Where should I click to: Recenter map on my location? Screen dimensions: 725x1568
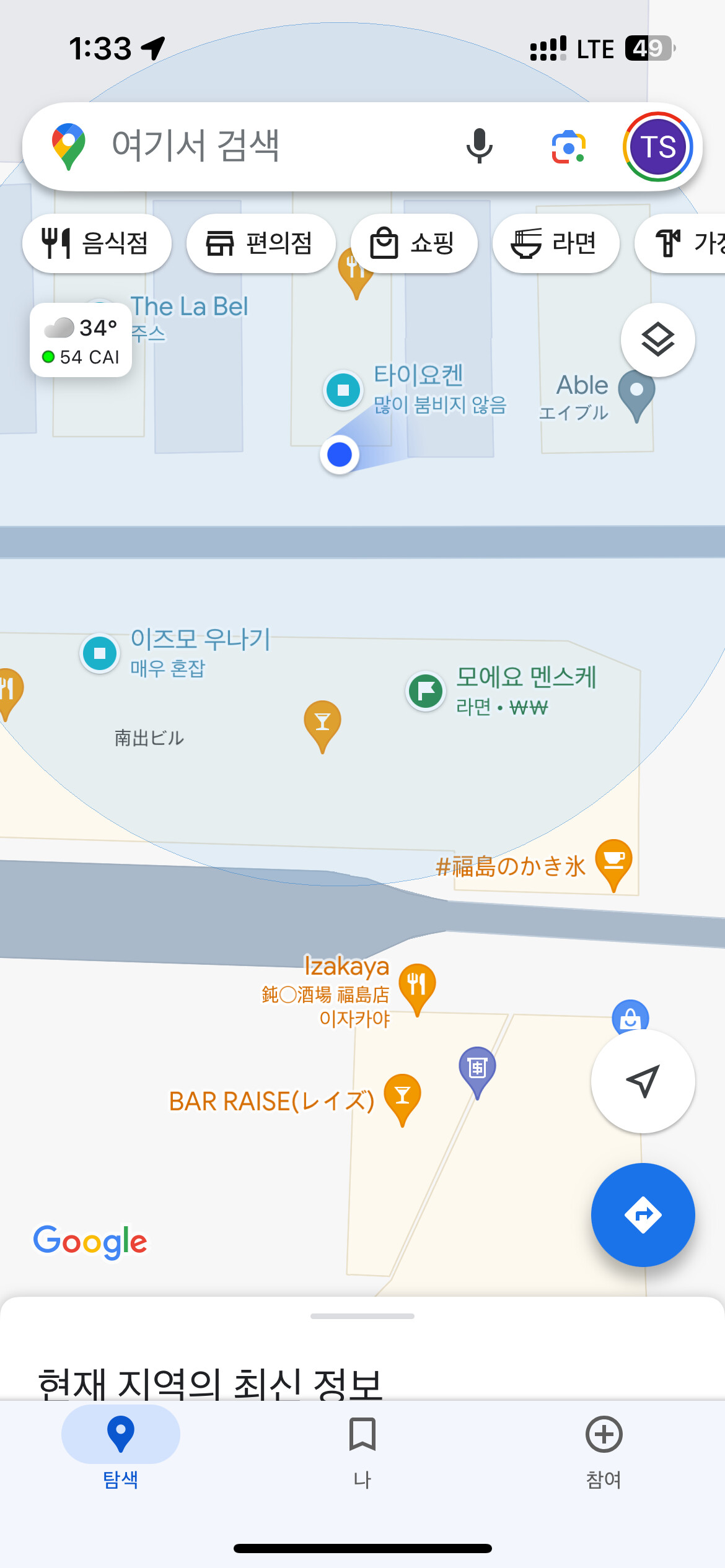643,1081
